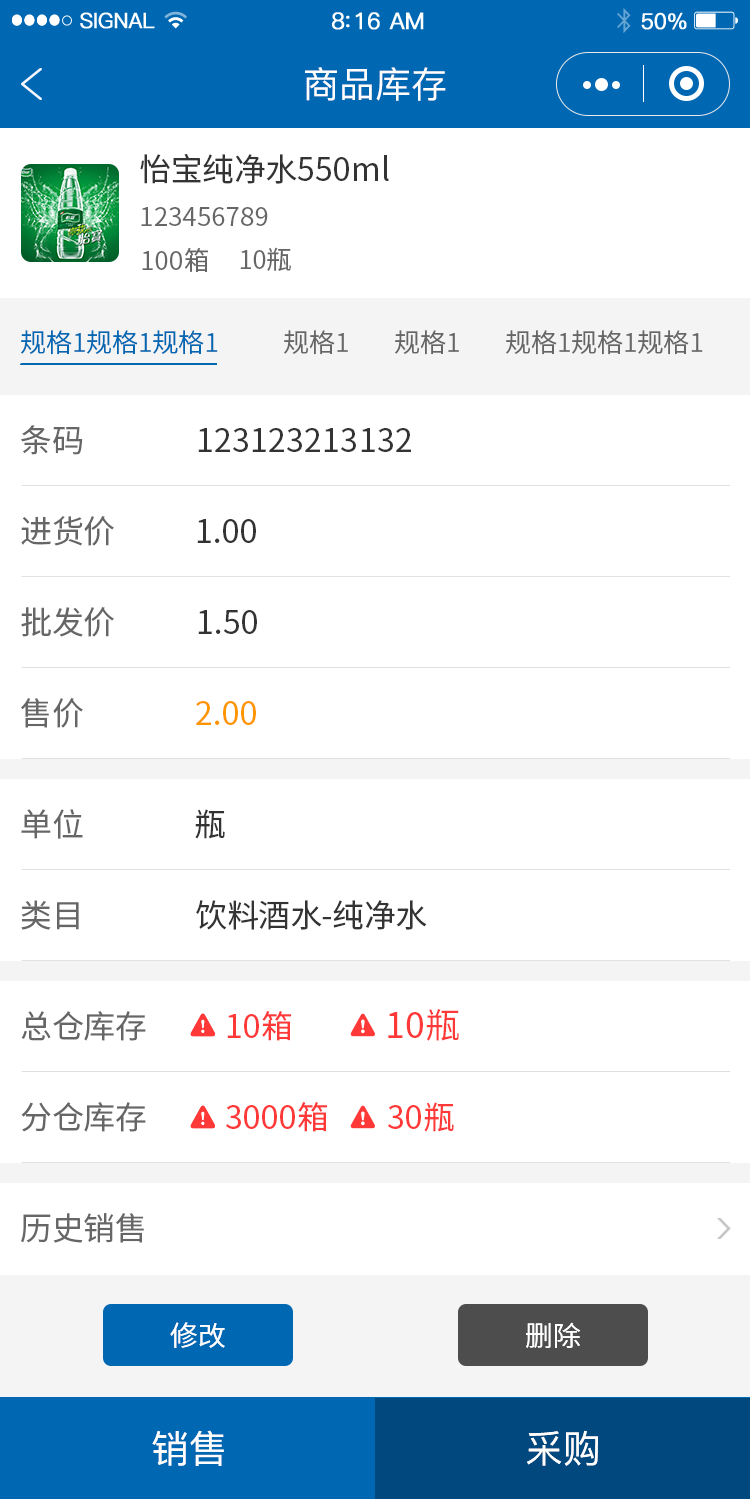
Task: Select 销售 at the bottom
Action: point(187,1448)
